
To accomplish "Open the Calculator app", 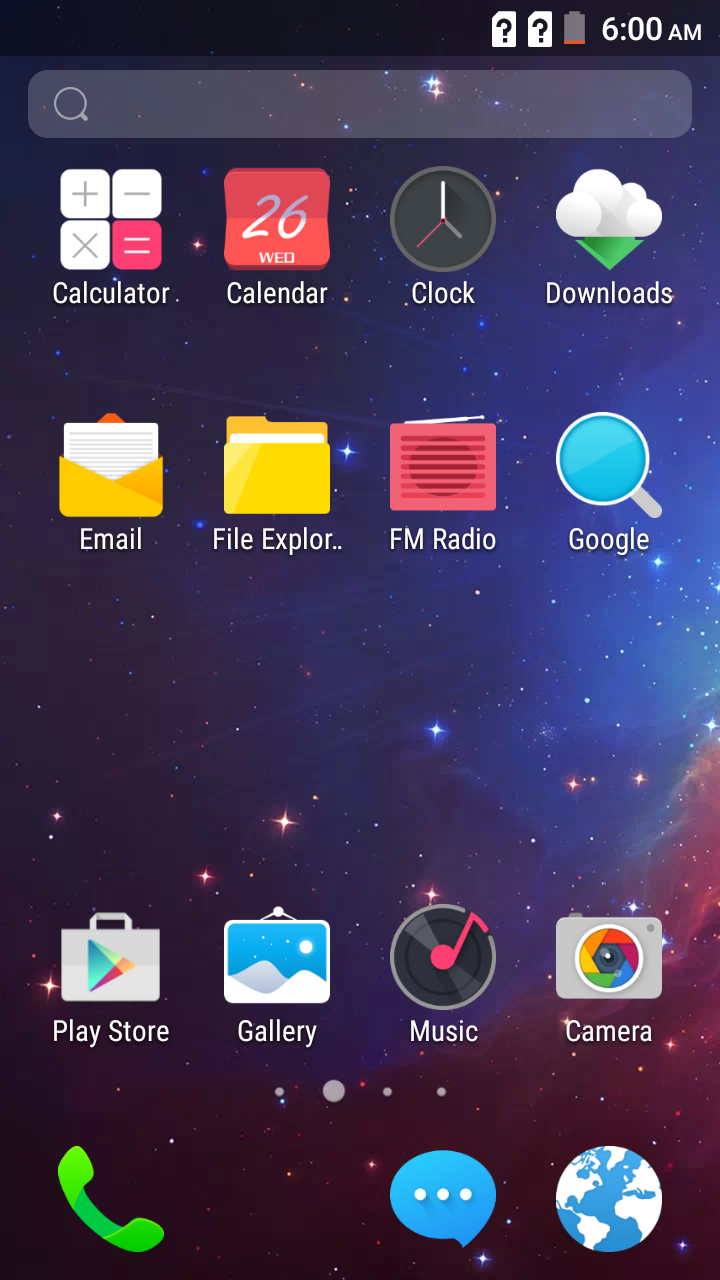I will point(110,218).
